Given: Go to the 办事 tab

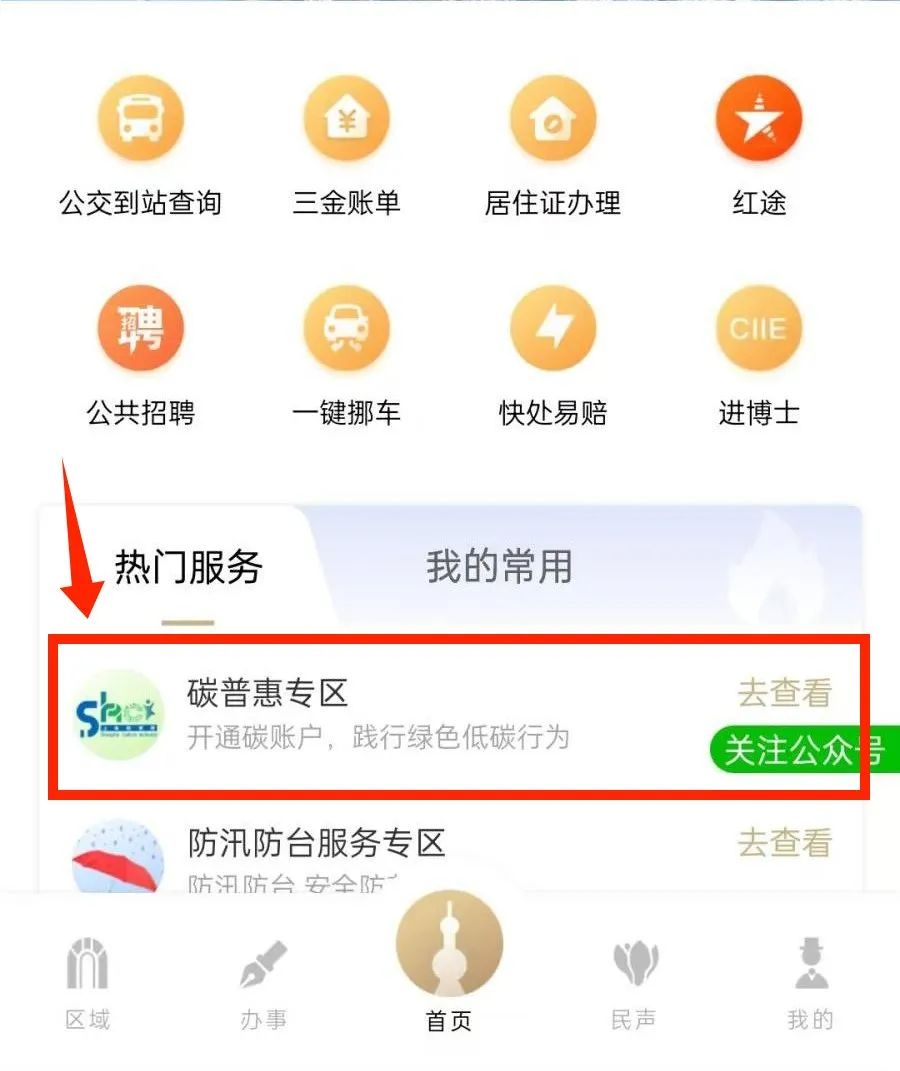Looking at the screenshot, I should click(x=263, y=985).
